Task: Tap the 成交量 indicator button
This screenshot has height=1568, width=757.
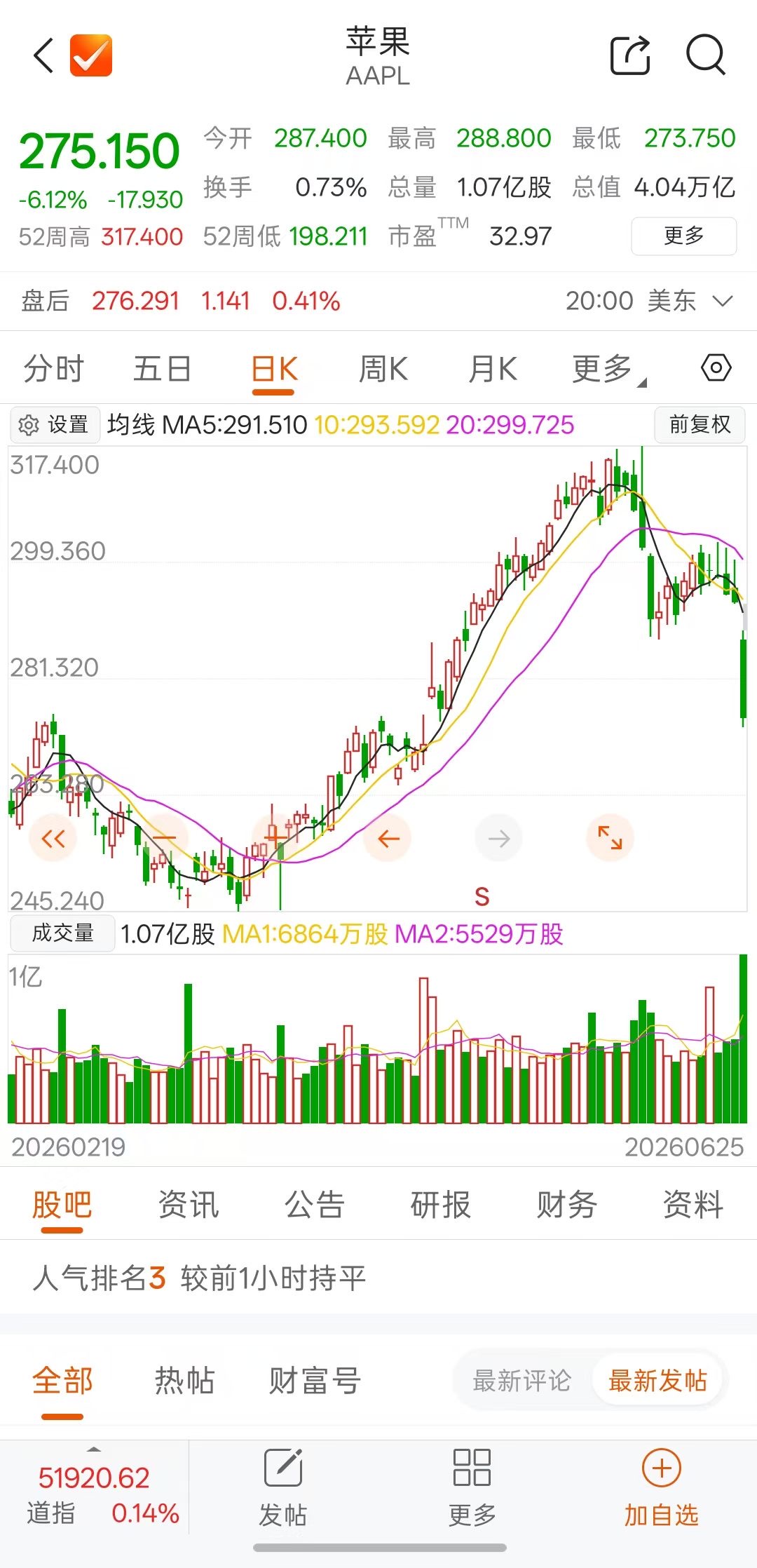Action: 62,933
